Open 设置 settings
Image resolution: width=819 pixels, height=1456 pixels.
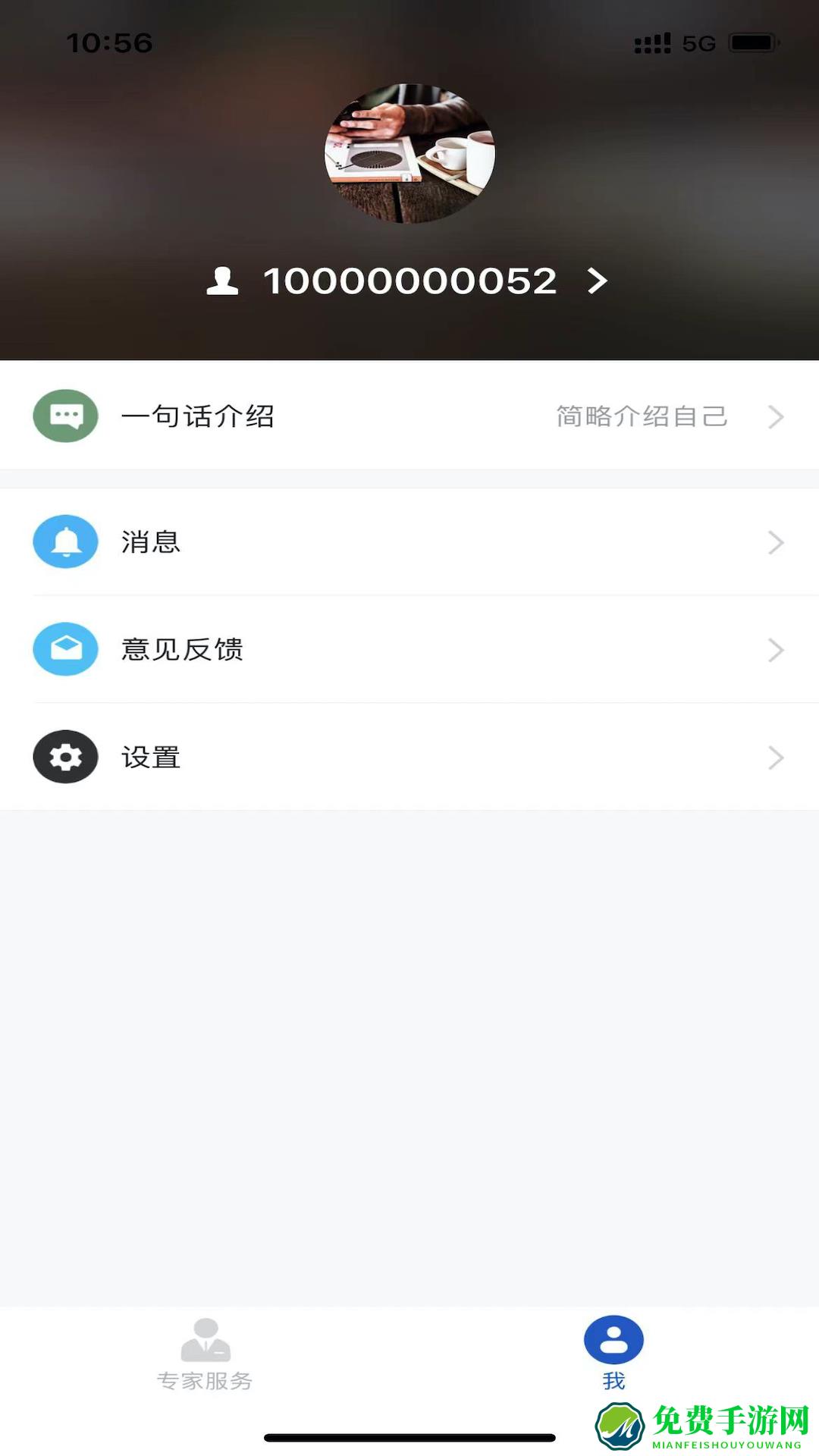(x=409, y=758)
